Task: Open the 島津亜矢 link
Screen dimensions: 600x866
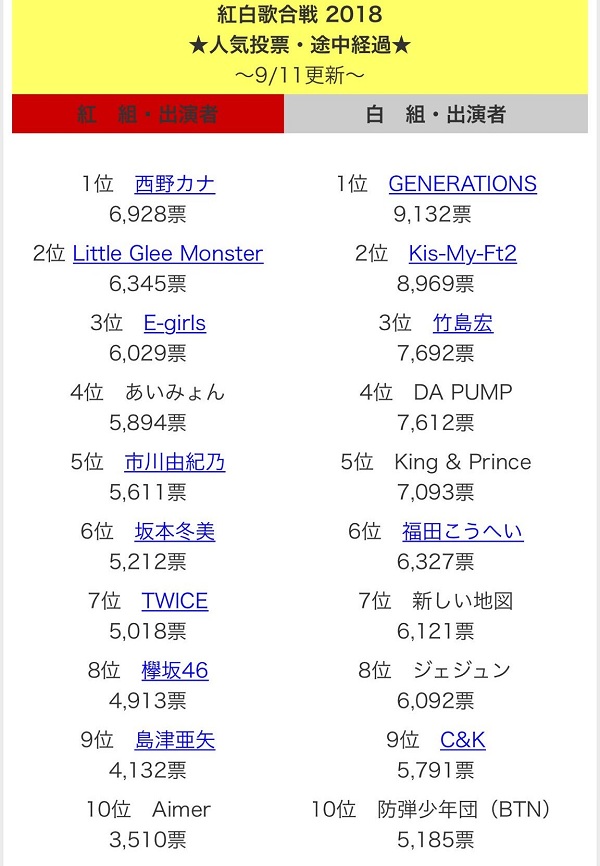Action: point(175,740)
